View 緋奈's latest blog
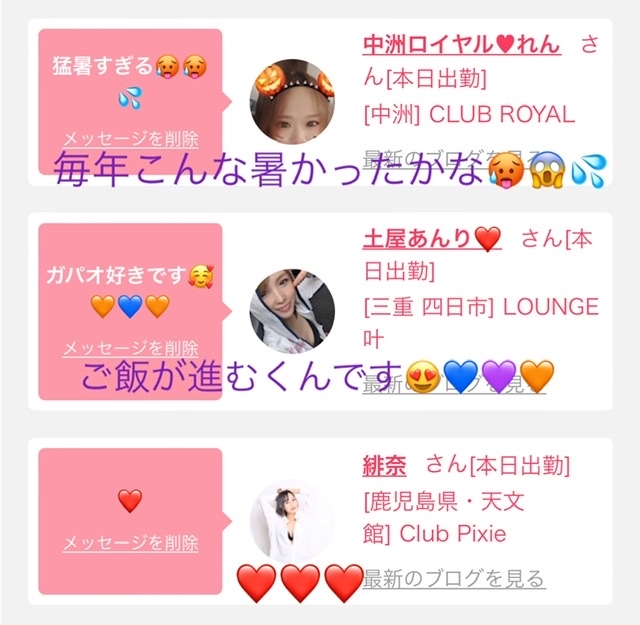 coord(454,579)
